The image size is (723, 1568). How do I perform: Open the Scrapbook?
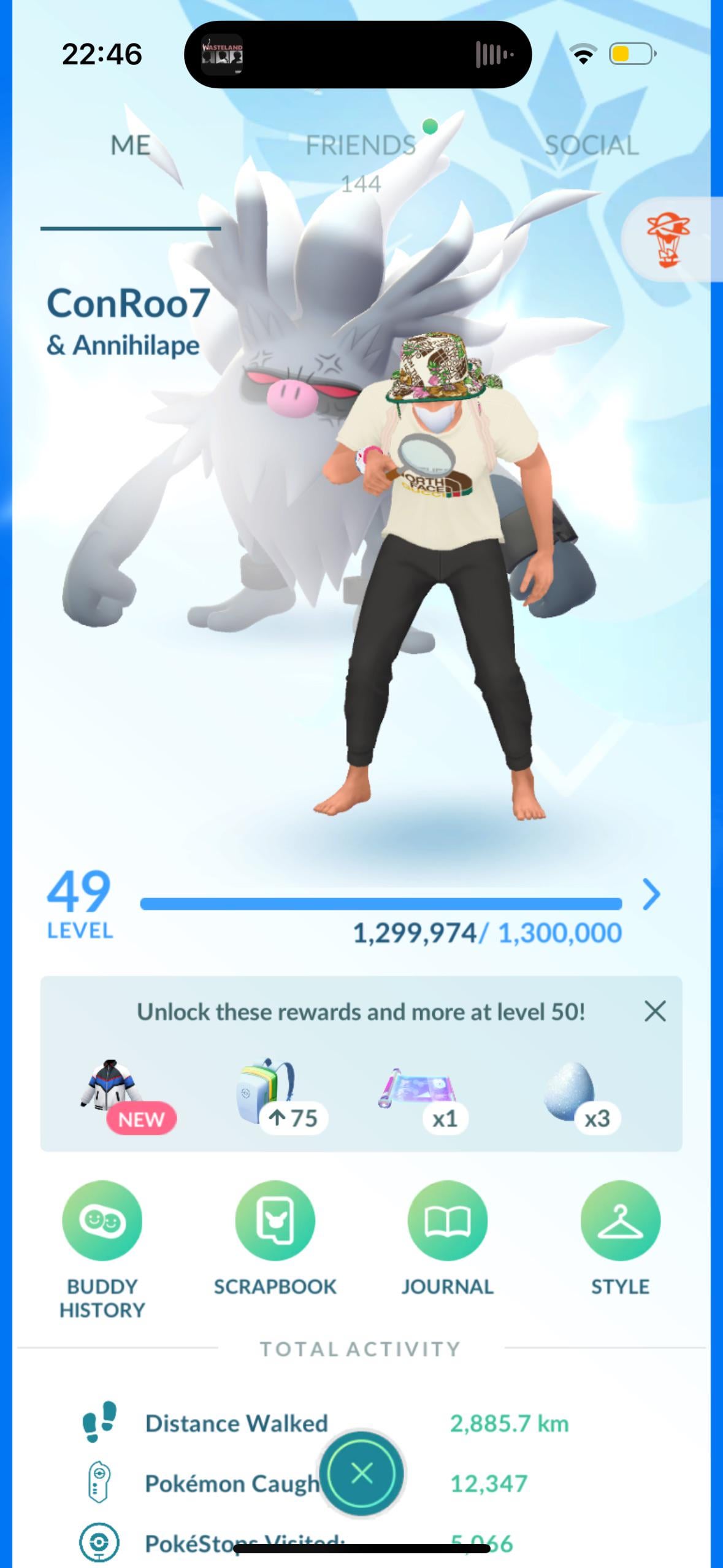(275, 1221)
